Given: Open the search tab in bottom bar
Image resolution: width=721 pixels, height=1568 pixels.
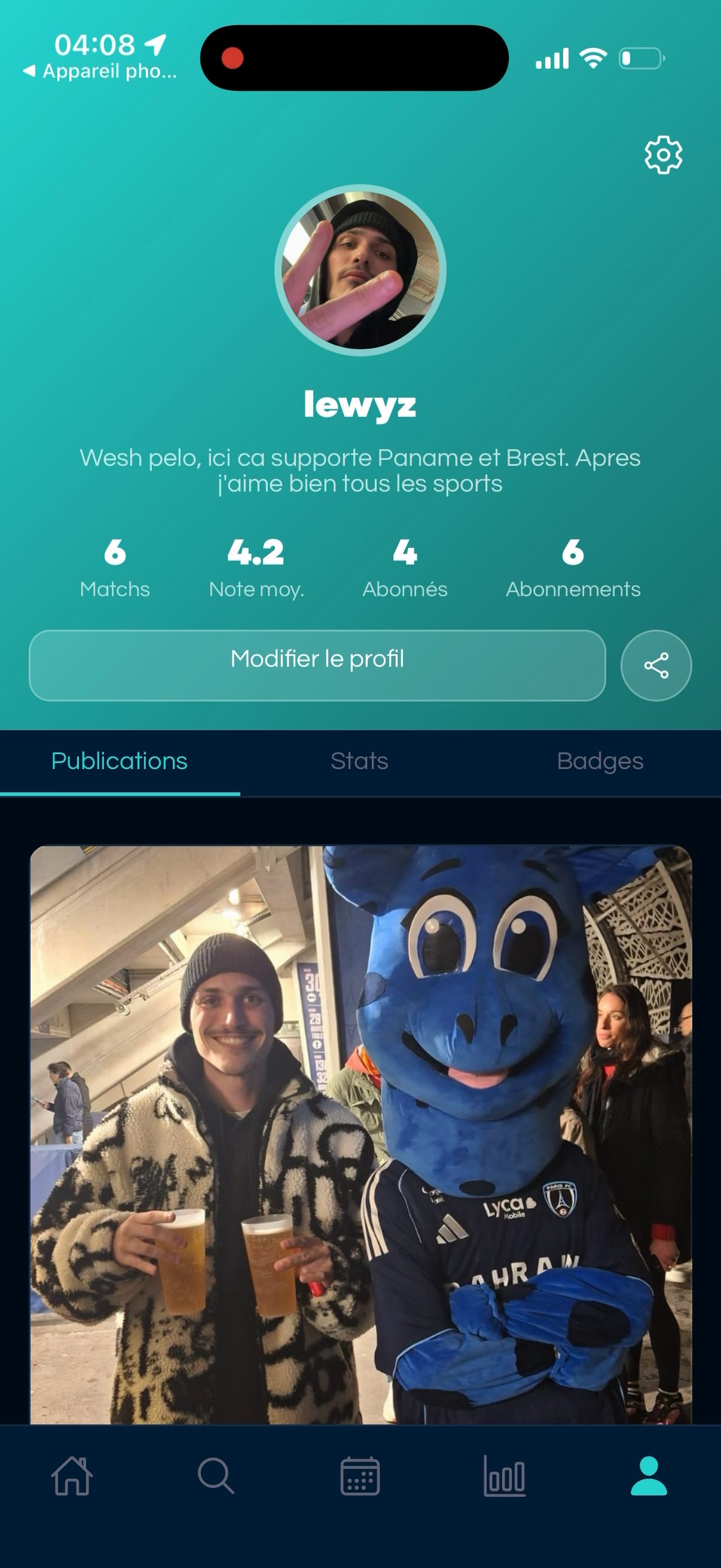Looking at the screenshot, I should [x=216, y=1475].
